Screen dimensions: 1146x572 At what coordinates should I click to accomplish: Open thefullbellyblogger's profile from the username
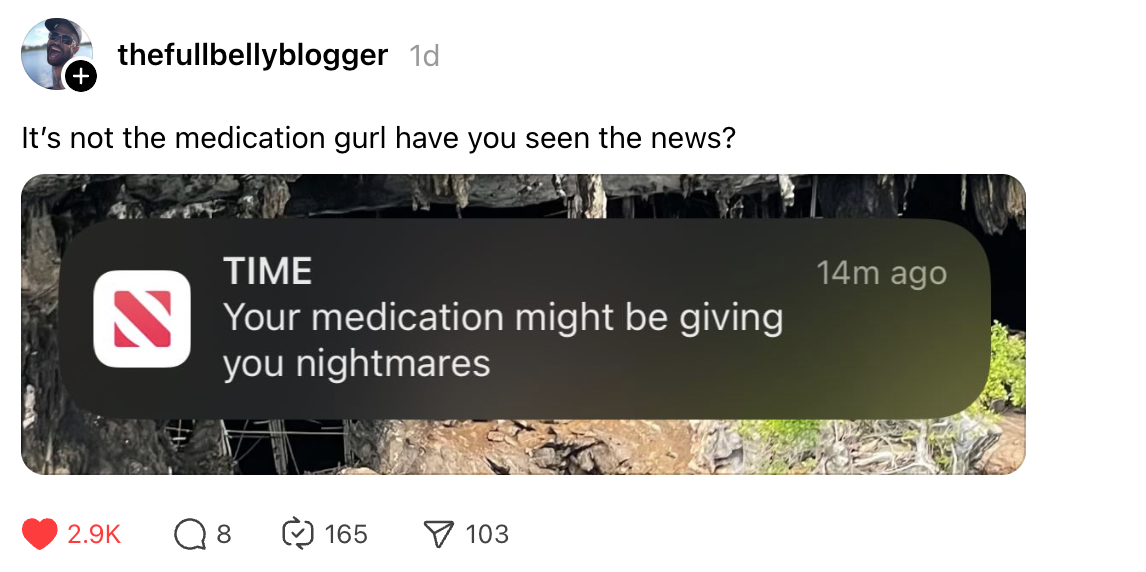click(252, 55)
